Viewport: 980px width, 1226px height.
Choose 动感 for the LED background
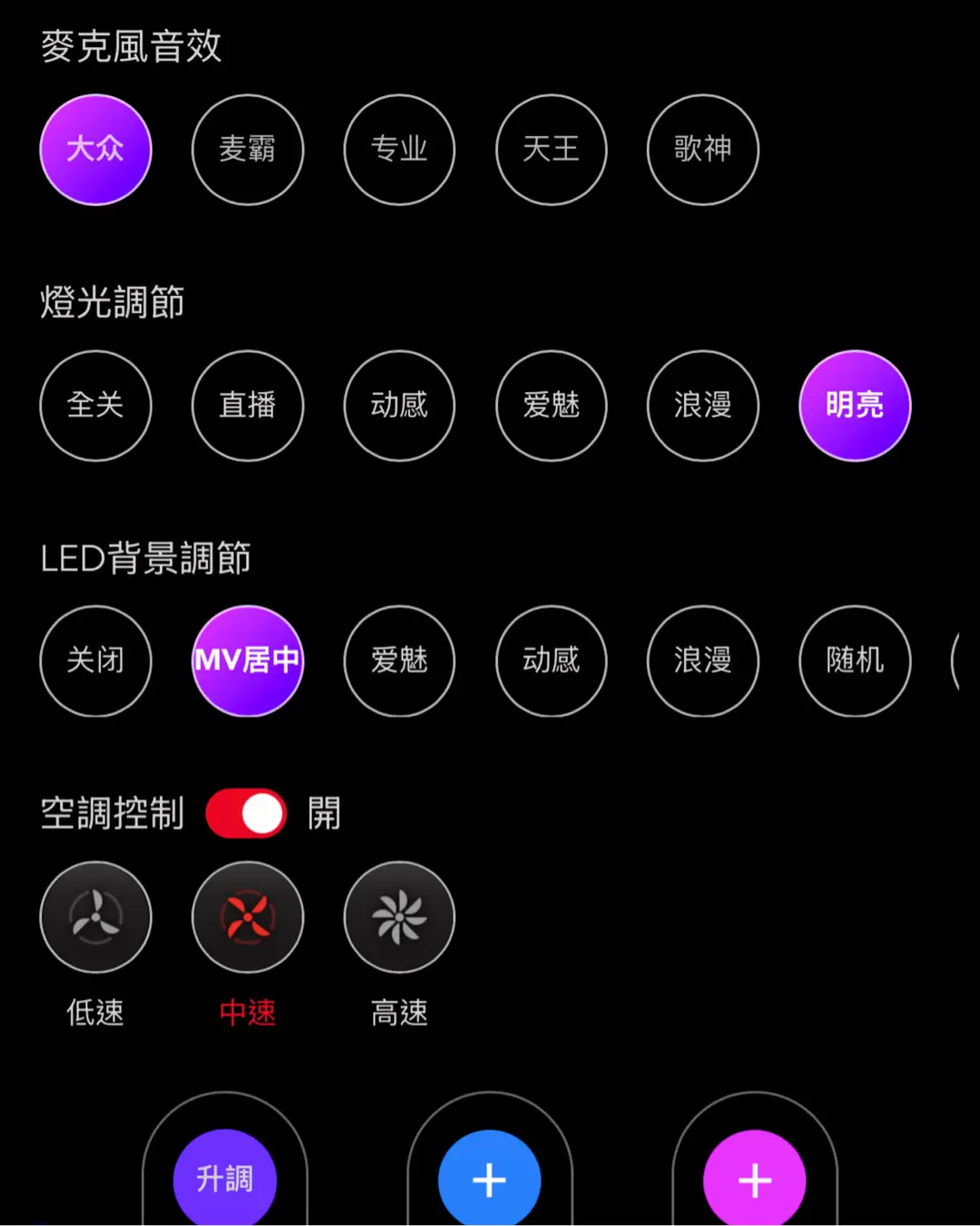coord(551,661)
